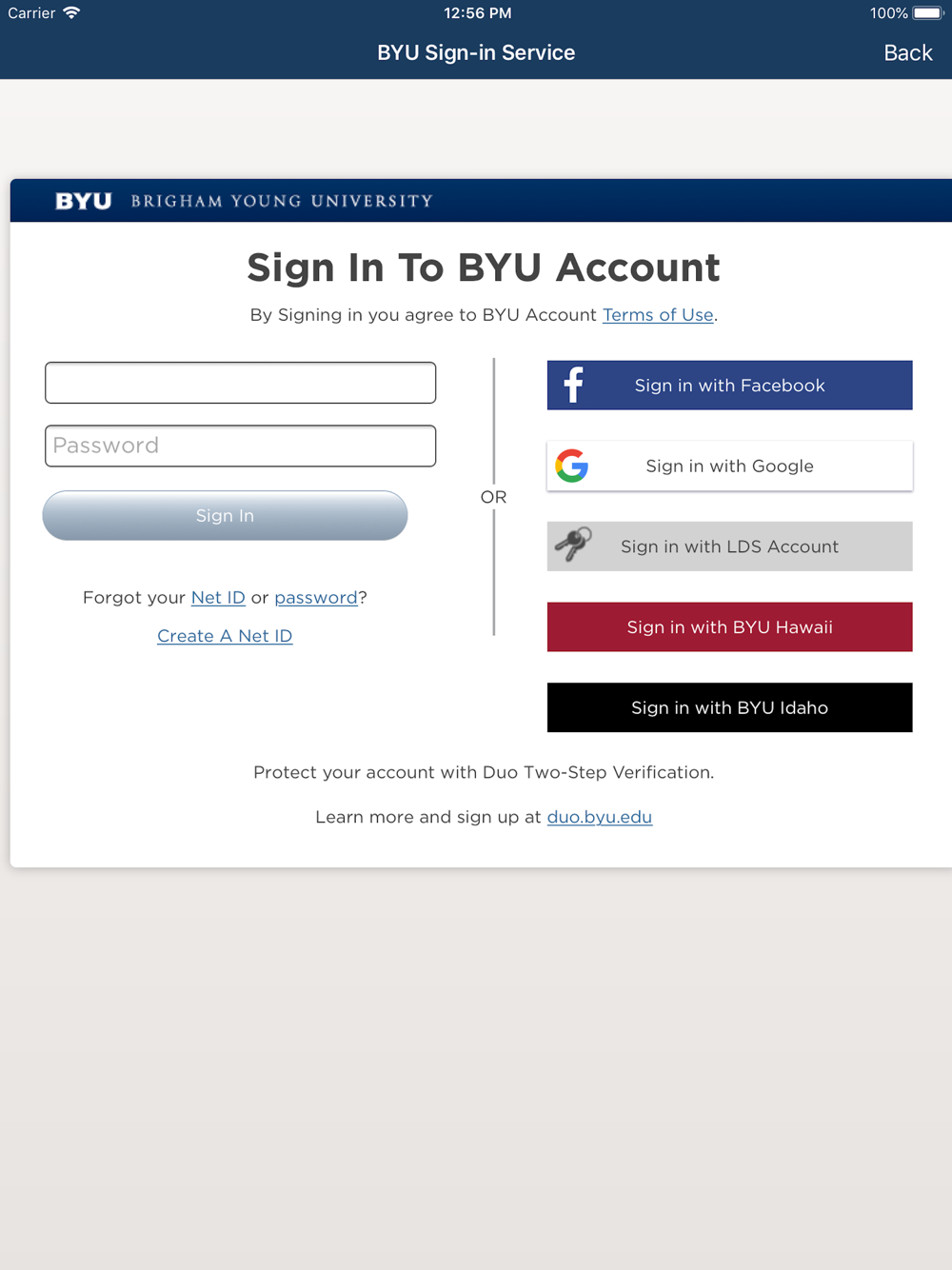Tap Back in the top bar
Viewport: 952px width, 1270px height.
point(907,53)
